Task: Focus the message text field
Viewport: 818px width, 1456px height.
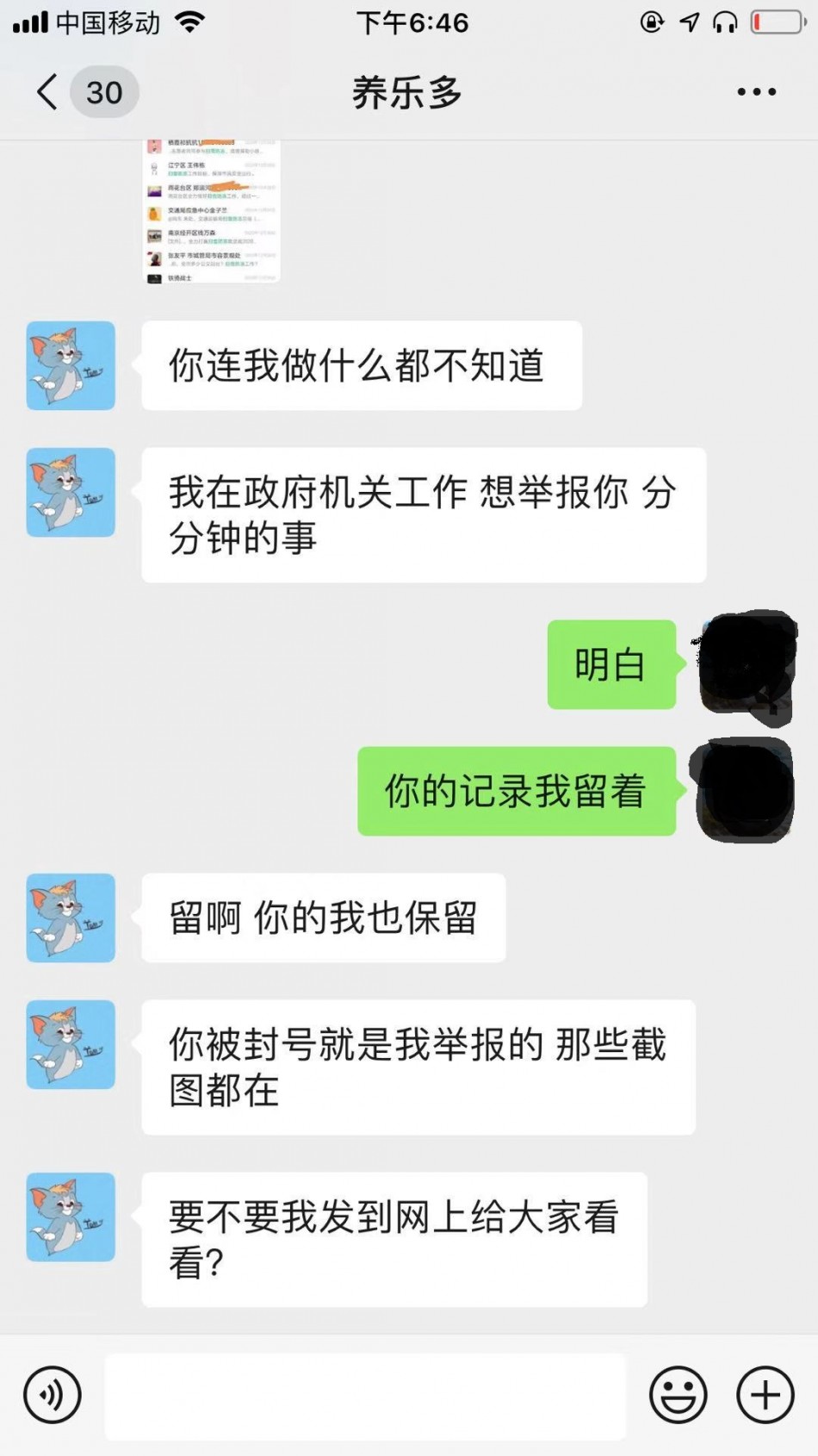Action: [x=365, y=1395]
